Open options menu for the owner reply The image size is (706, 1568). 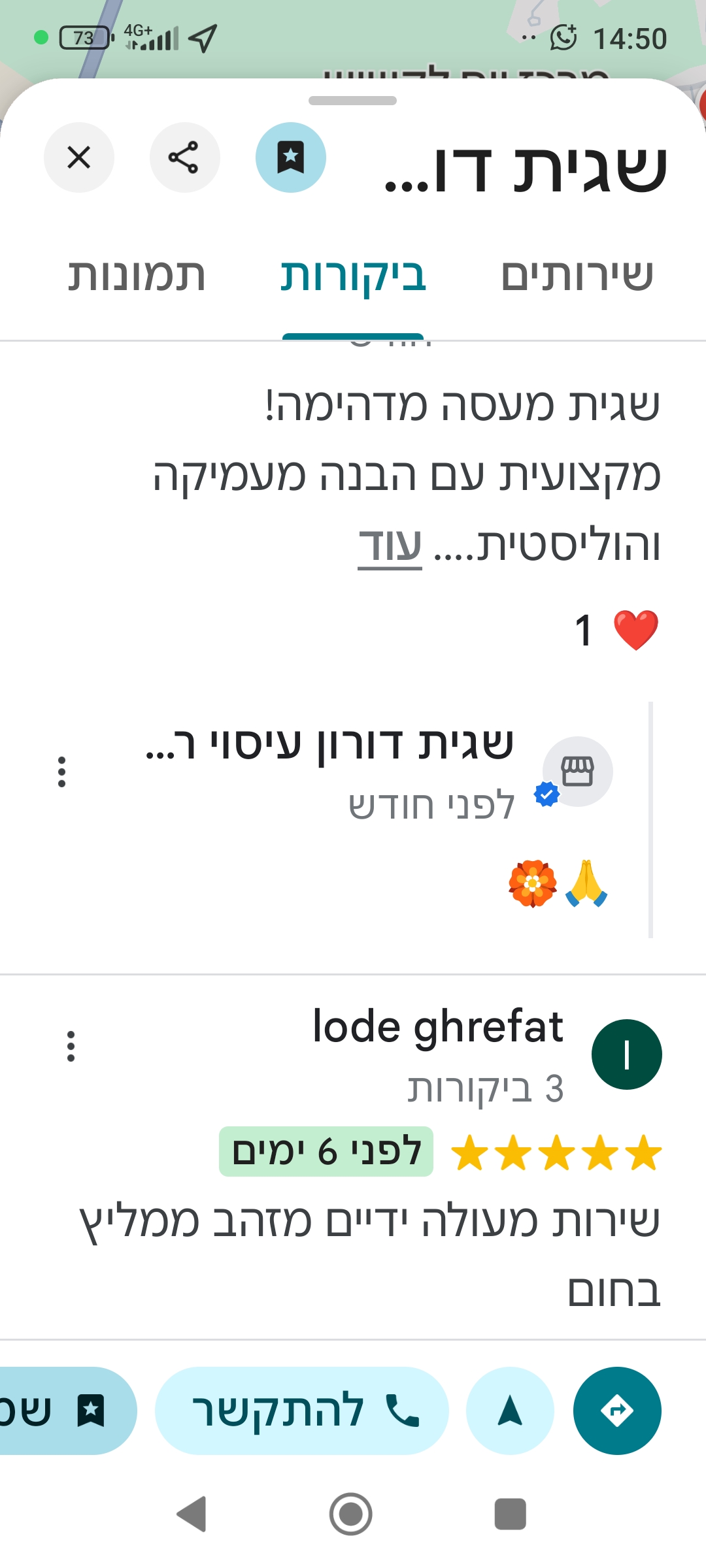pyautogui.click(x=61, y=772)
